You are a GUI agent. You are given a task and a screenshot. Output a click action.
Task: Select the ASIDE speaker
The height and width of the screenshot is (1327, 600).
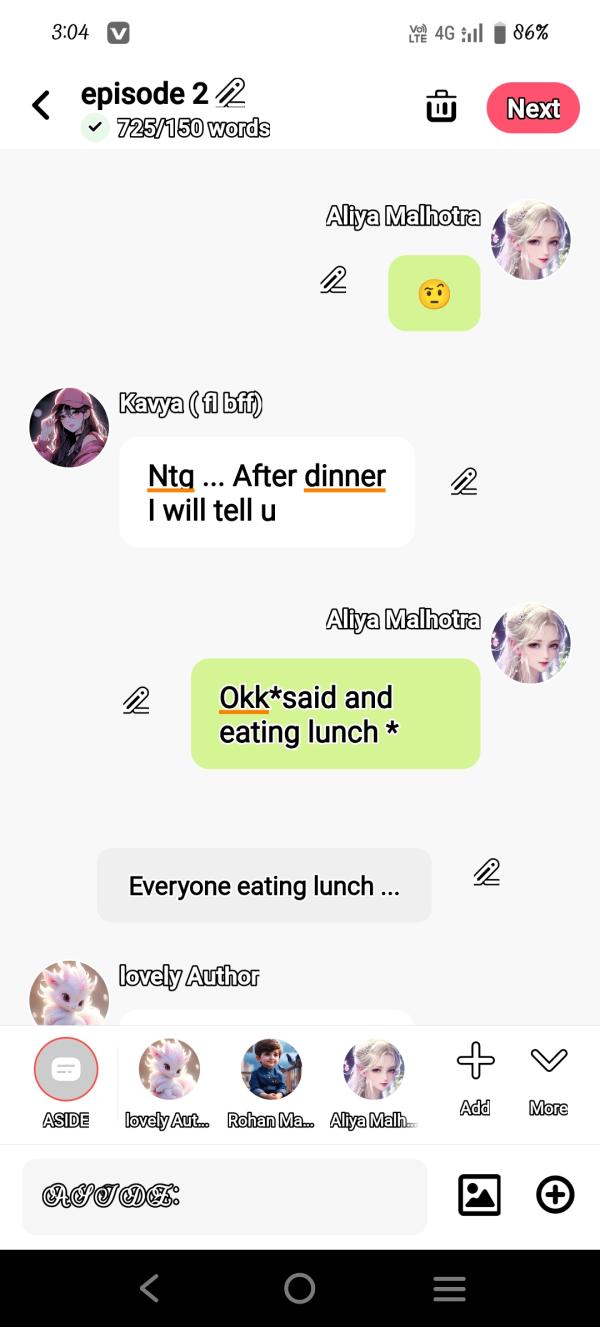click(66, 1070)
